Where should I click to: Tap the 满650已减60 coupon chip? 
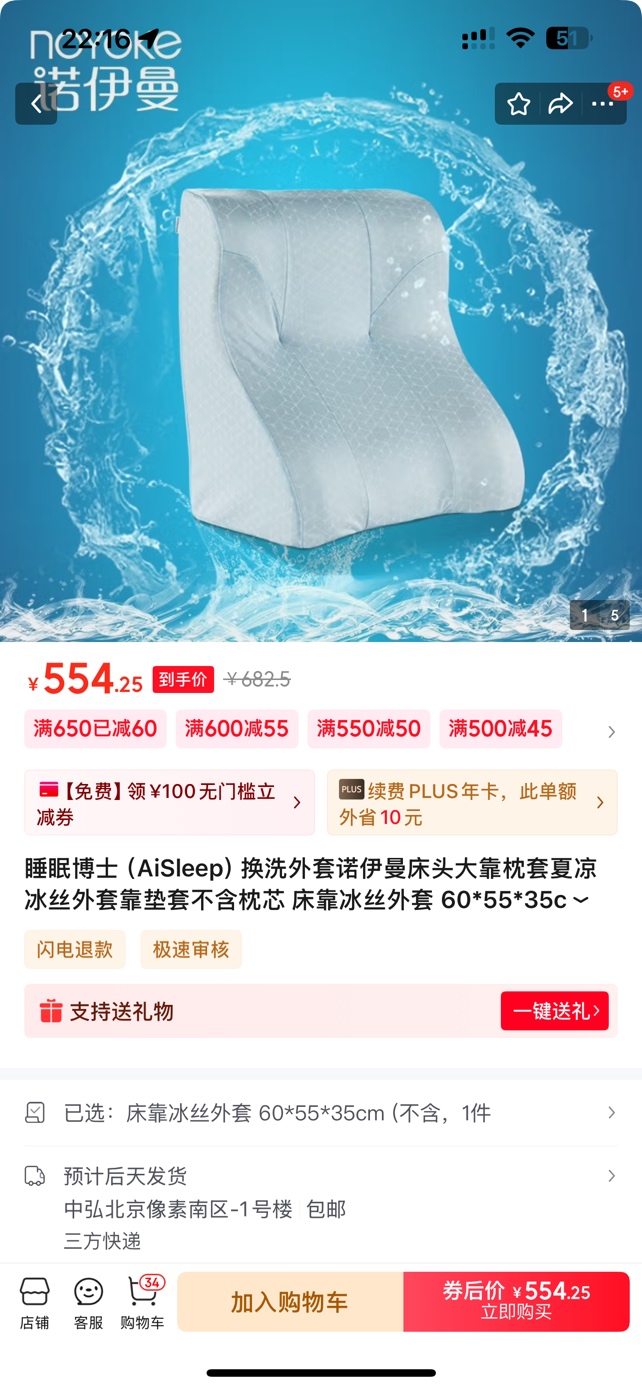click(x=95, y=729)
